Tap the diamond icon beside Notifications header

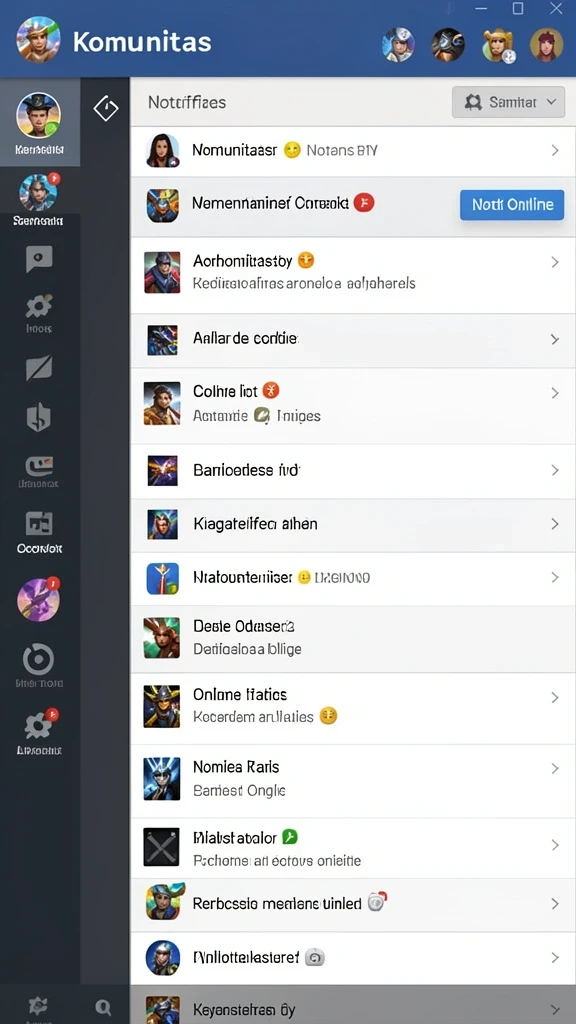(x=106, y=108)
